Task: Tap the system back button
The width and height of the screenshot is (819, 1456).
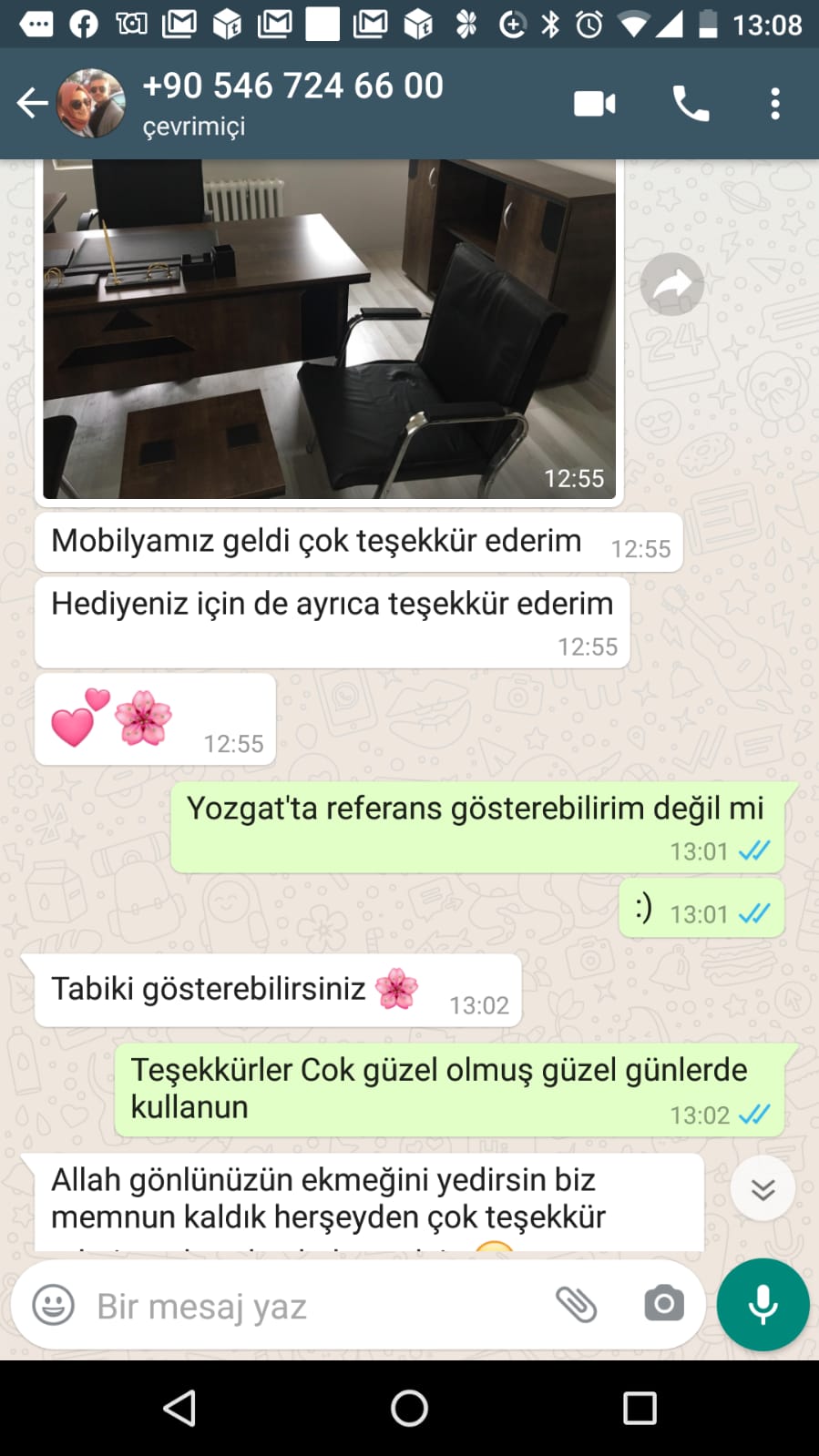Action: (x=179, y=1408)
